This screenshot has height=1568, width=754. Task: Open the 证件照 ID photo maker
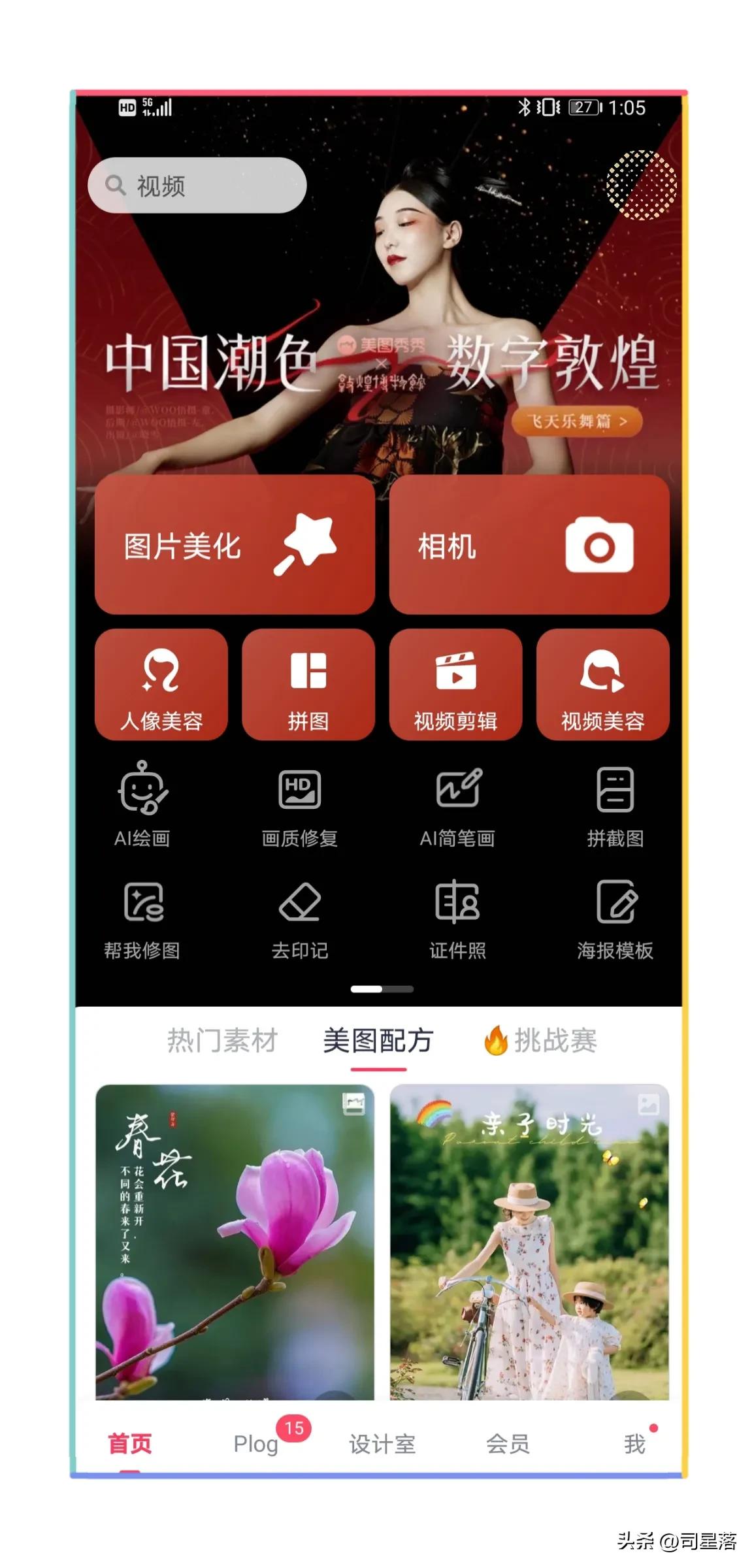click(x=459, y=920)
